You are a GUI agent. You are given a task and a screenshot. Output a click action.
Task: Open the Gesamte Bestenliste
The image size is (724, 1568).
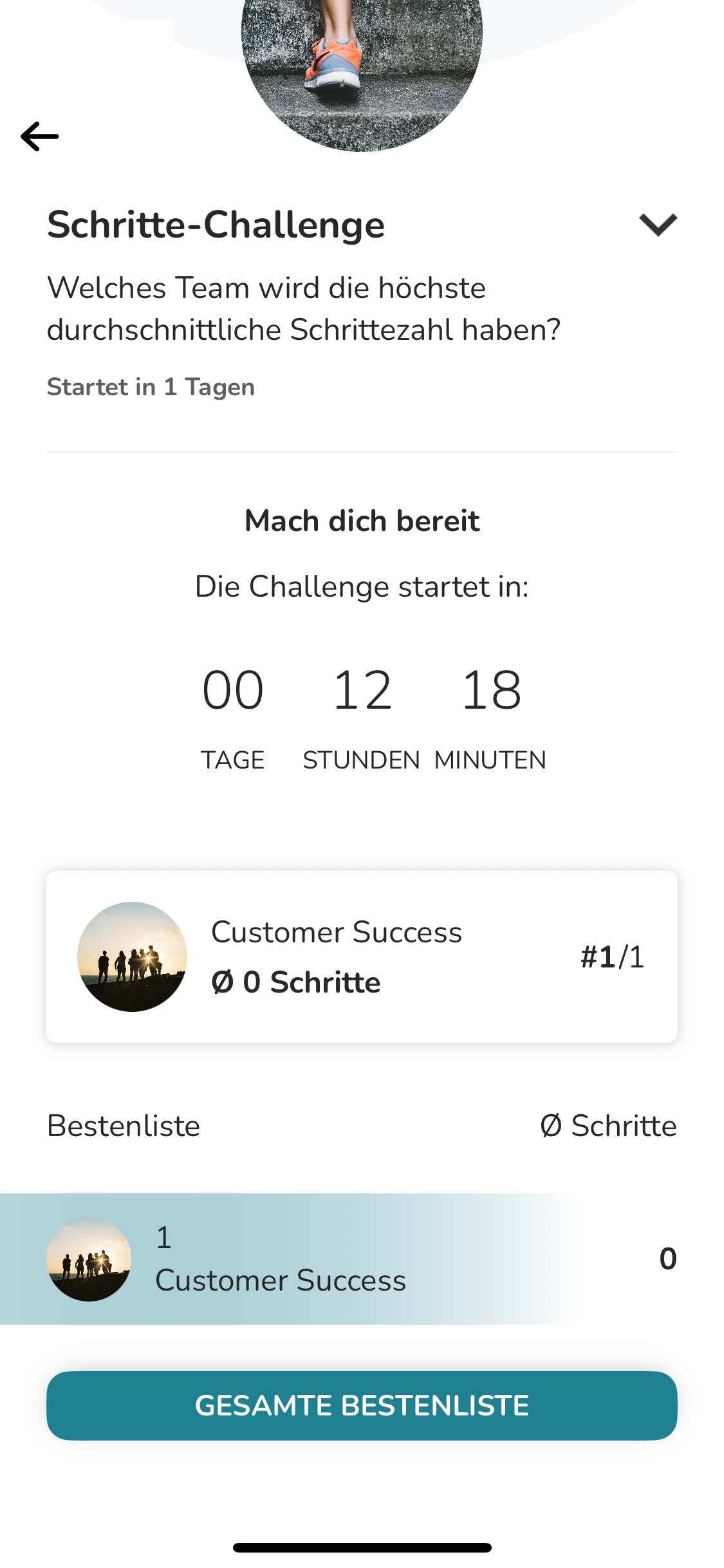pyautogui.click(x=362, y=1406)
